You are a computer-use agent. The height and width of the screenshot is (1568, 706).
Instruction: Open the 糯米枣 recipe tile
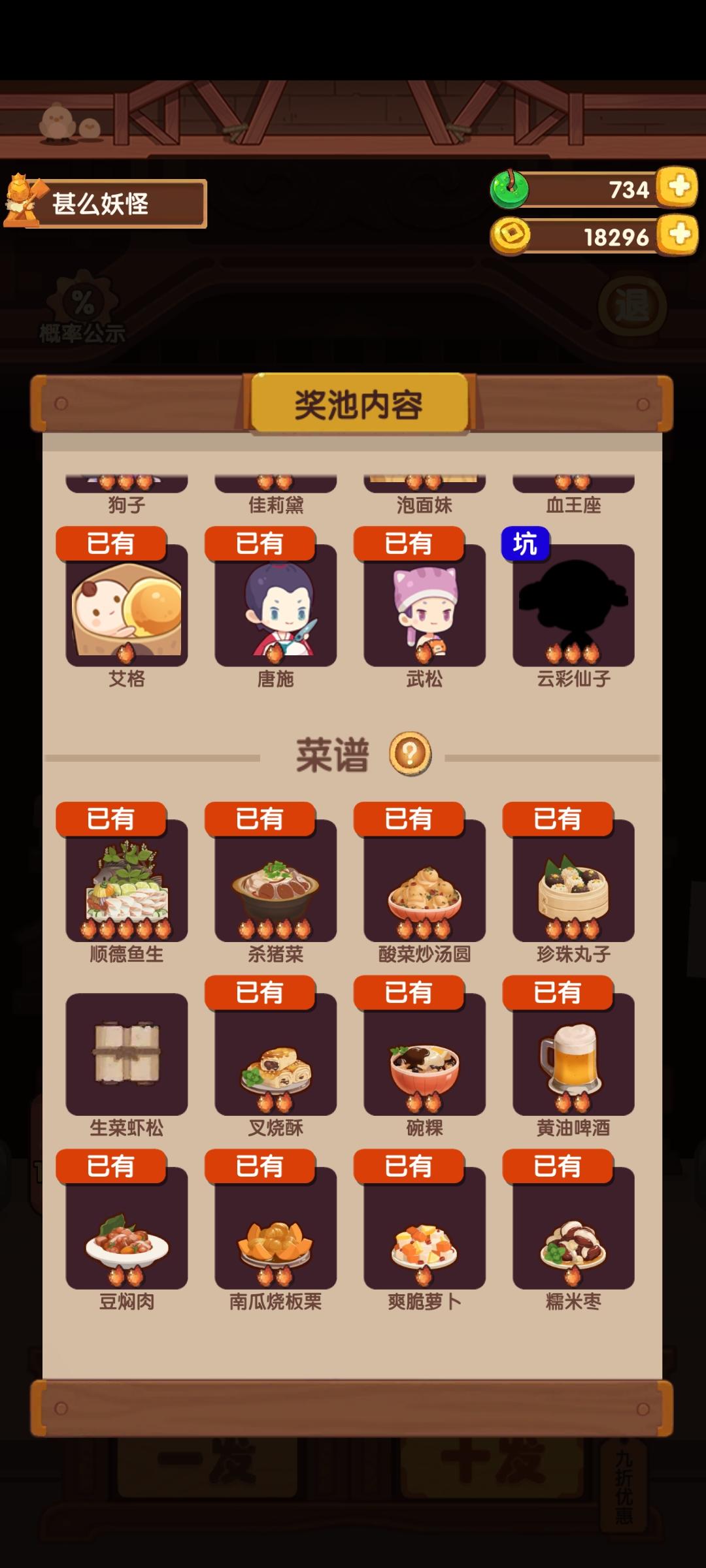point(573,1228)
